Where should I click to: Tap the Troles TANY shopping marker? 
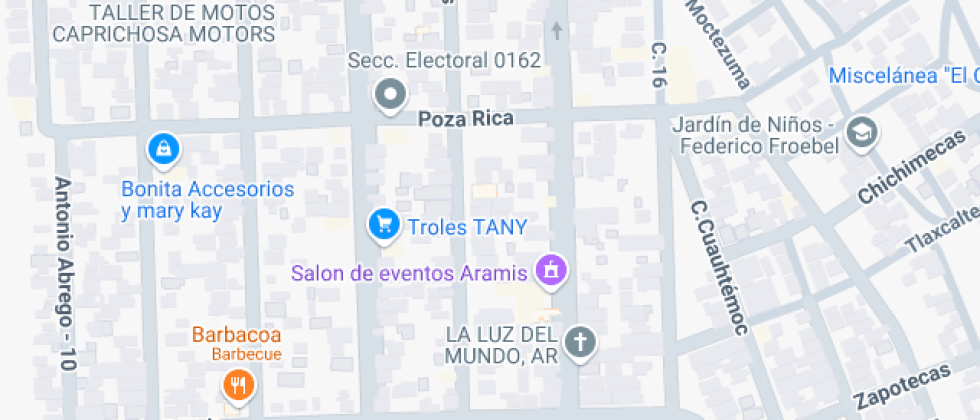(383, 226)
